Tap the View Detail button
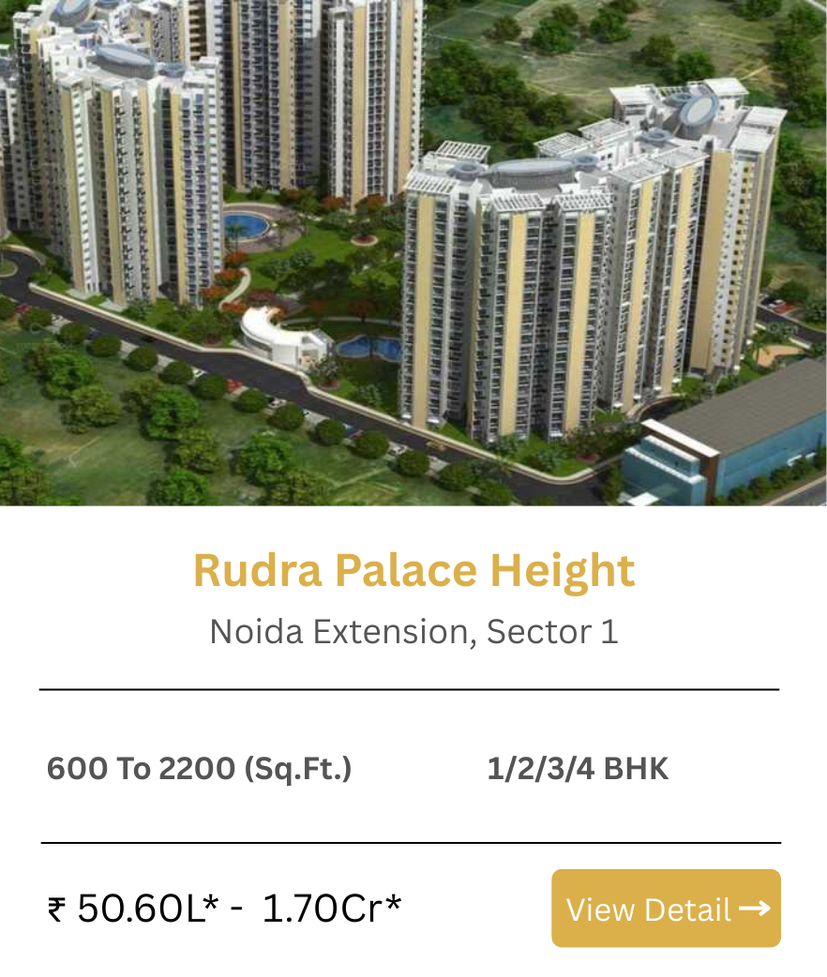The image size is (827, 977). pos(666,908)
